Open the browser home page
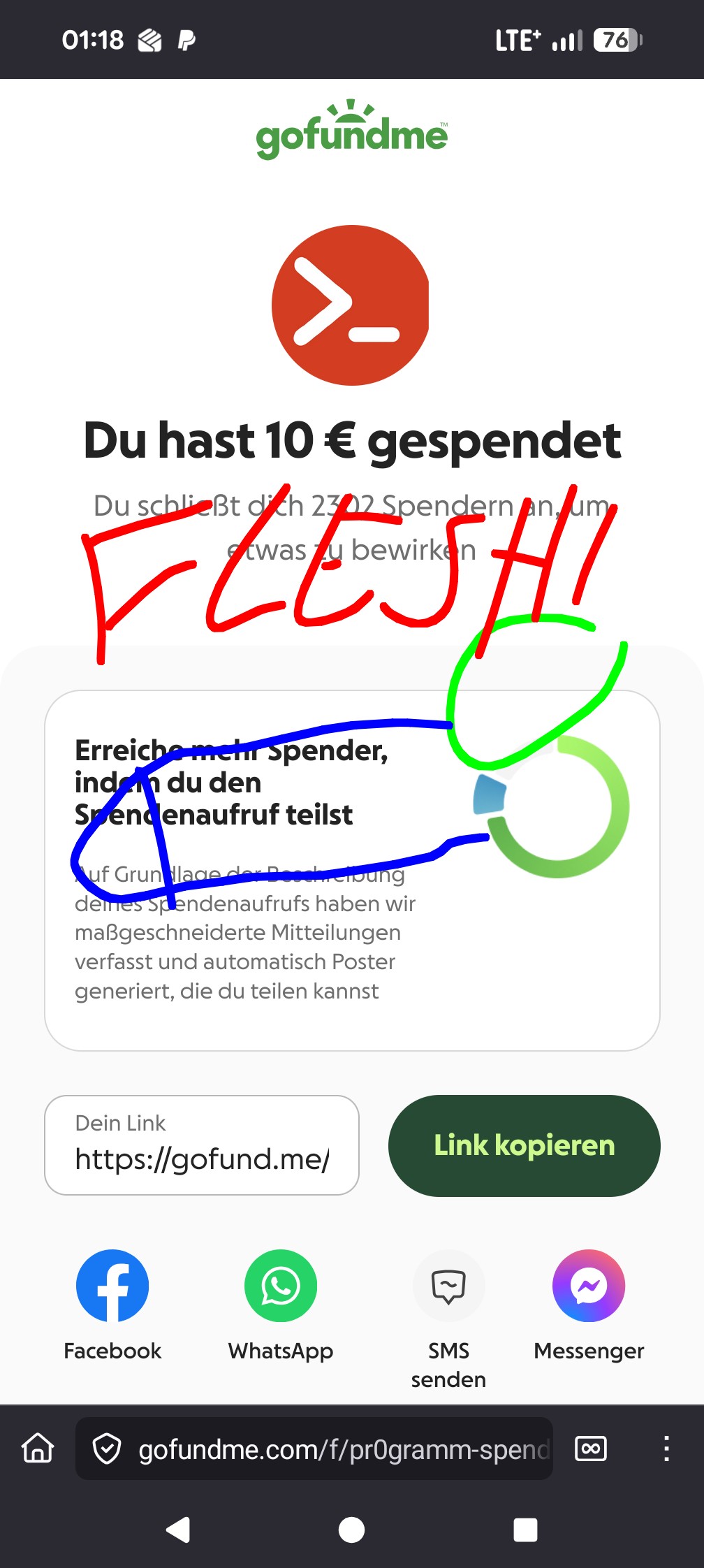 point(38,1449)
